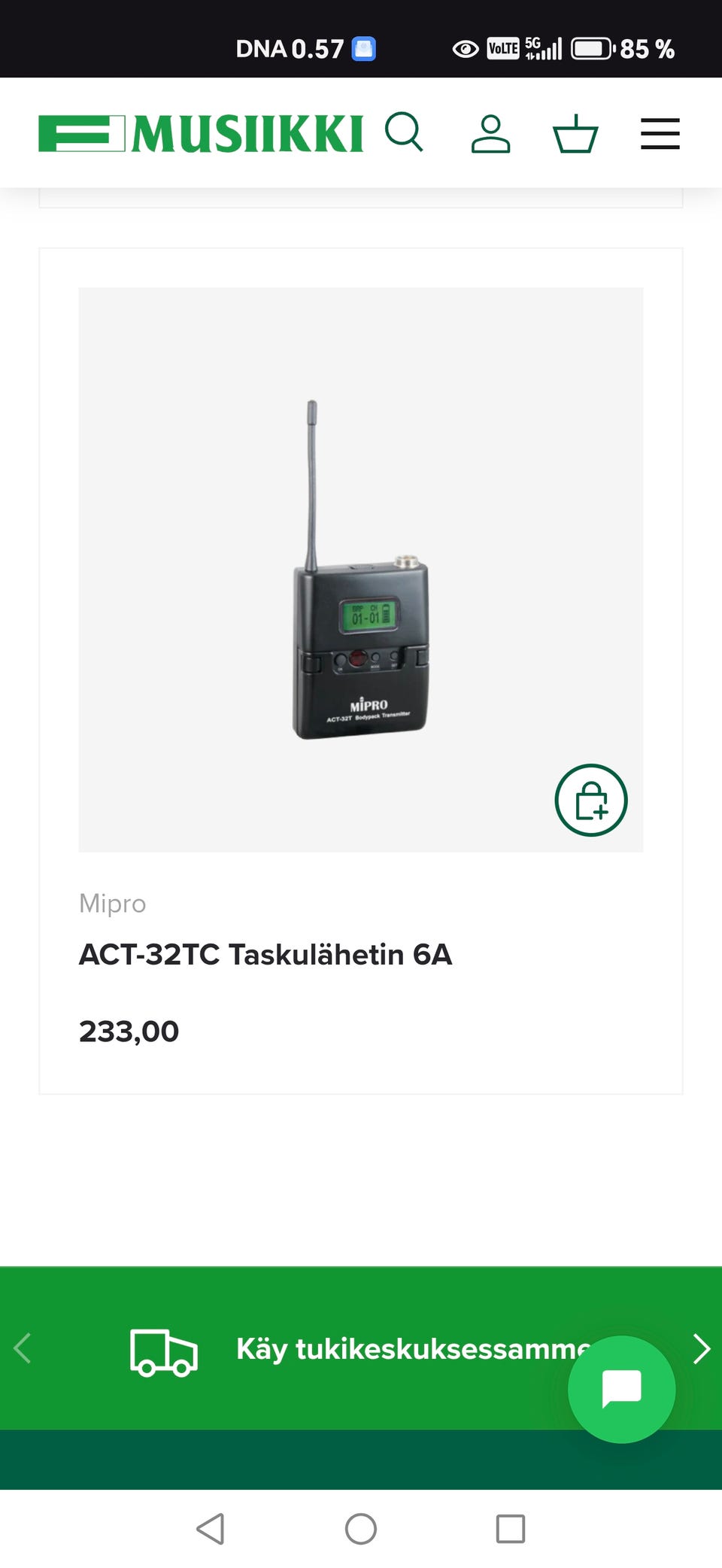Go to the Musiikki homepage logo
This screenshot has width=722, height=1568.
click(201, 134)
